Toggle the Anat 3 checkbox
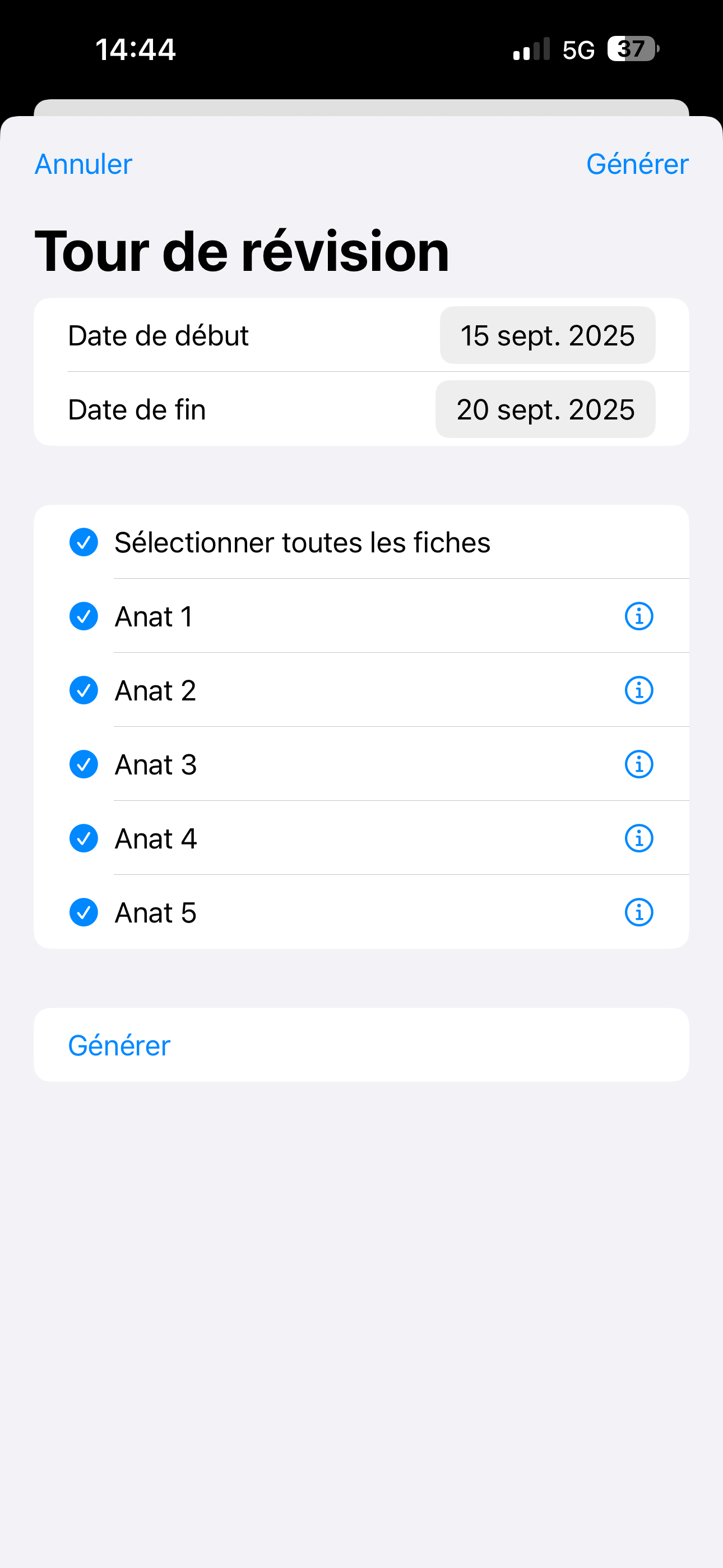723x1568 pixels. click(x=84, y=764)
